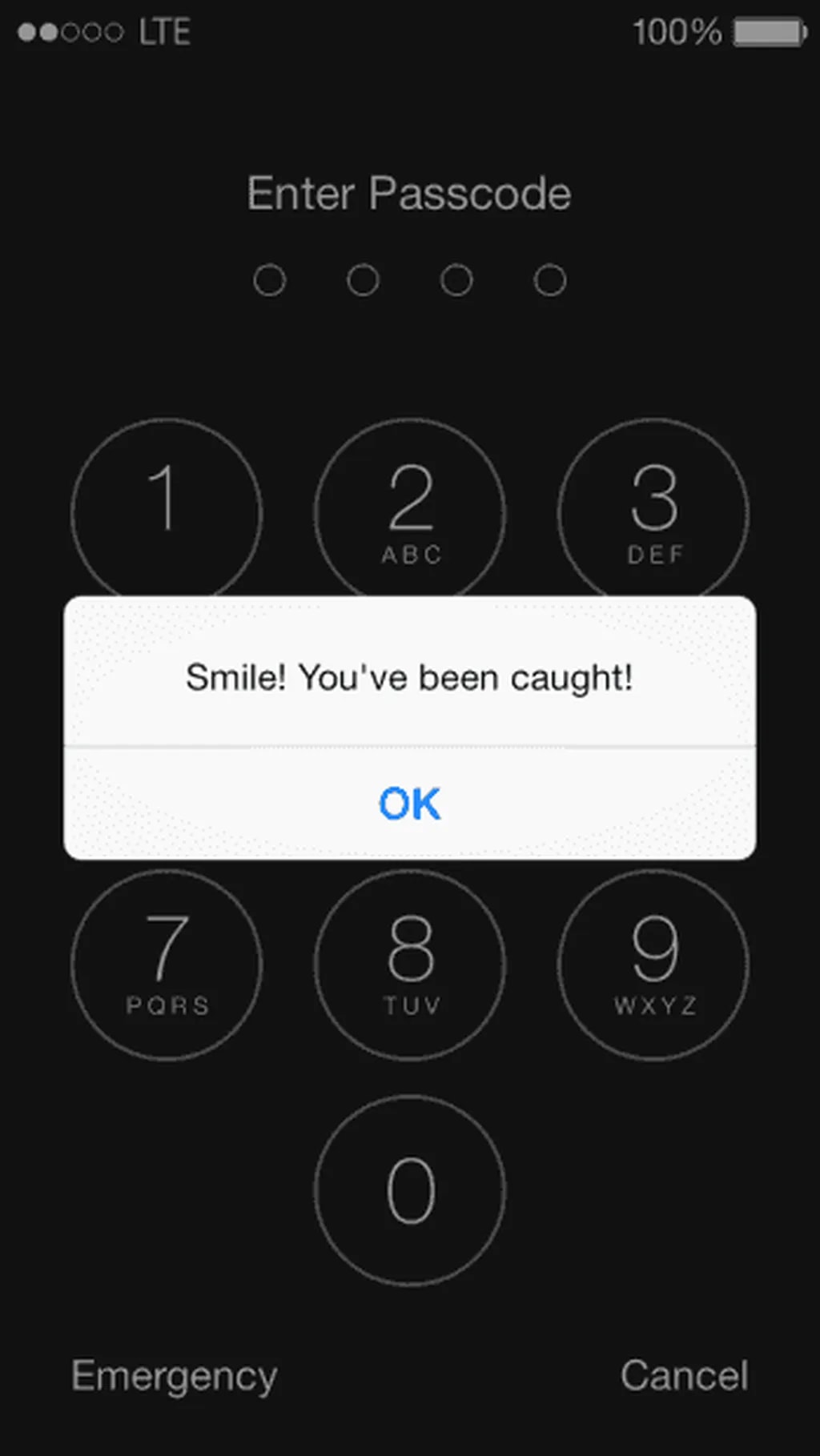Hit the 3 DEF key

[653, 504]
